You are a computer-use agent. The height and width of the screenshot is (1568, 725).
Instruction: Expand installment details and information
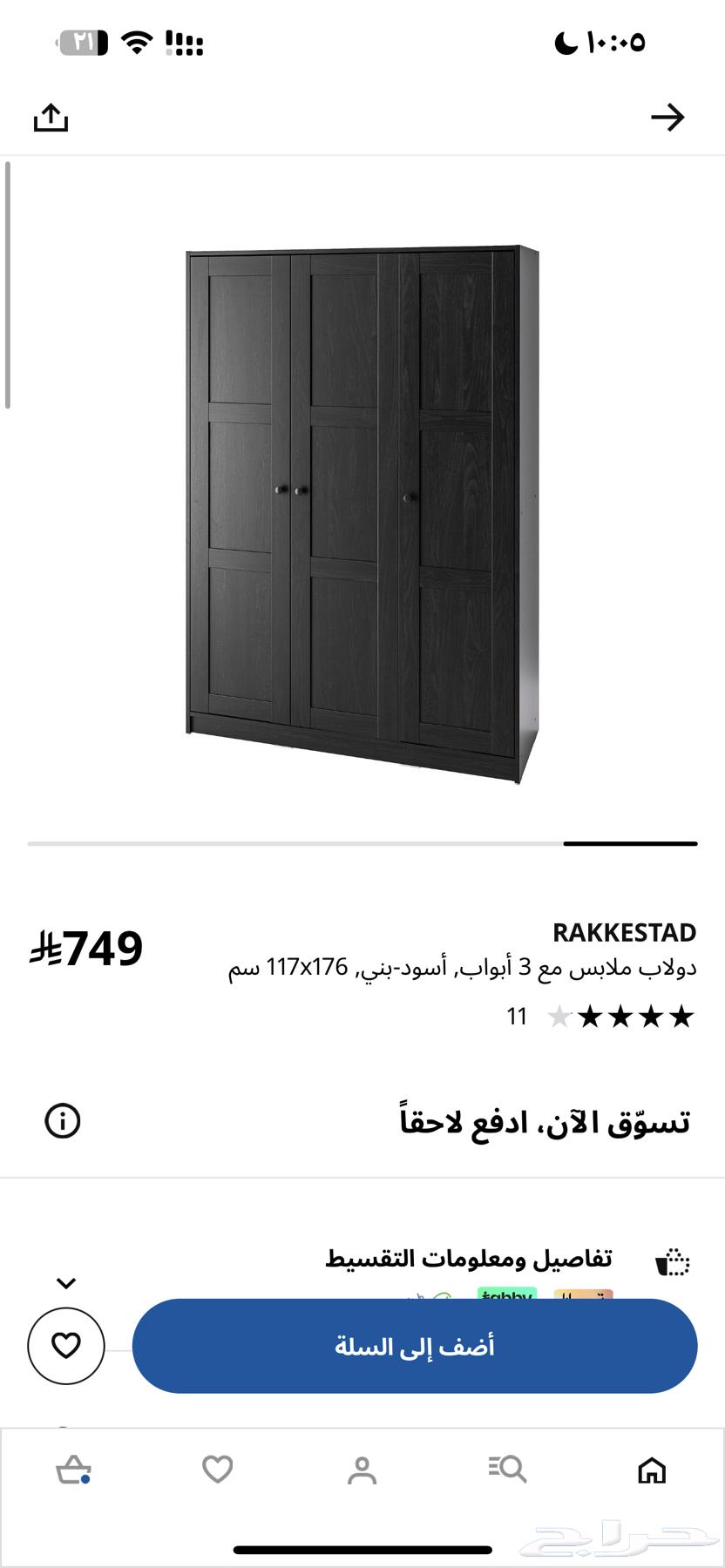[x=66, y=1282]
